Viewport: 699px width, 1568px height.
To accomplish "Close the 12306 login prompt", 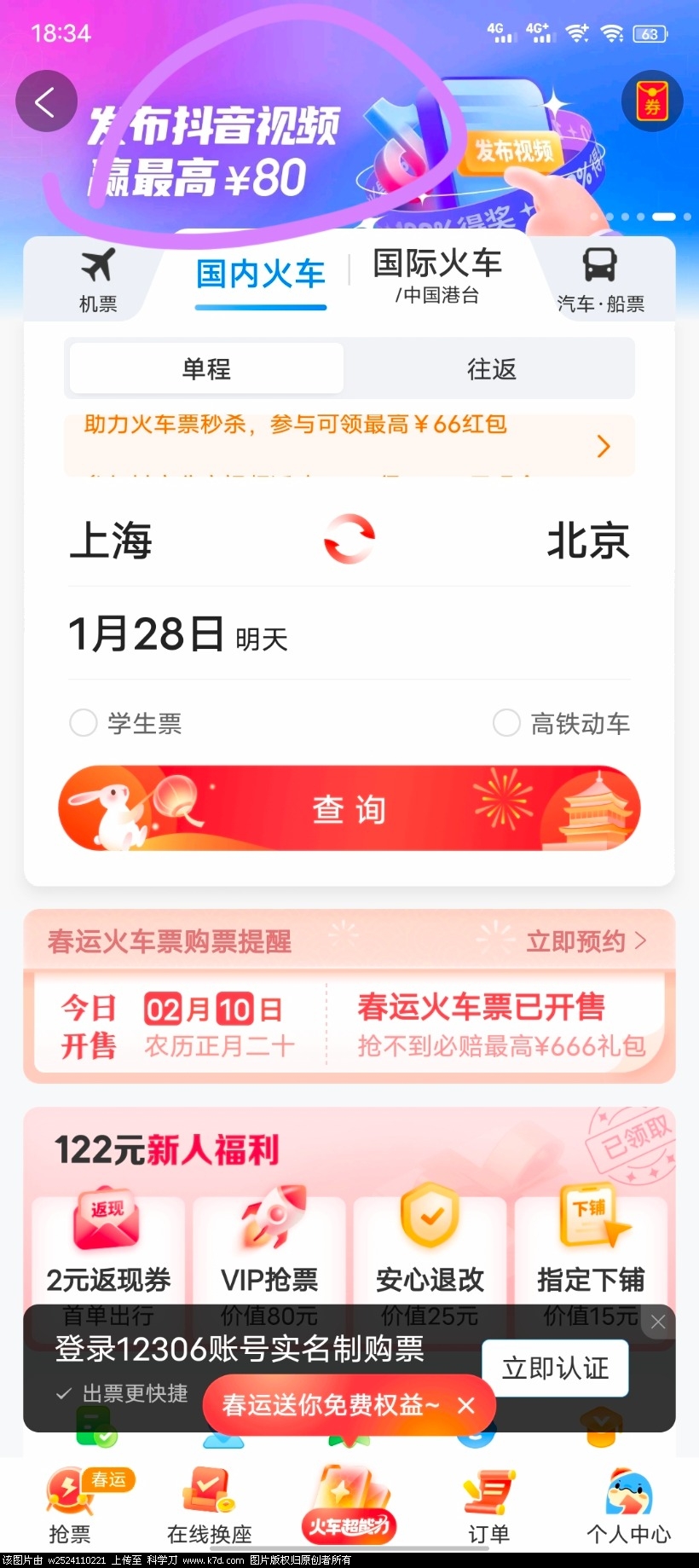I will pos(658,1322).
